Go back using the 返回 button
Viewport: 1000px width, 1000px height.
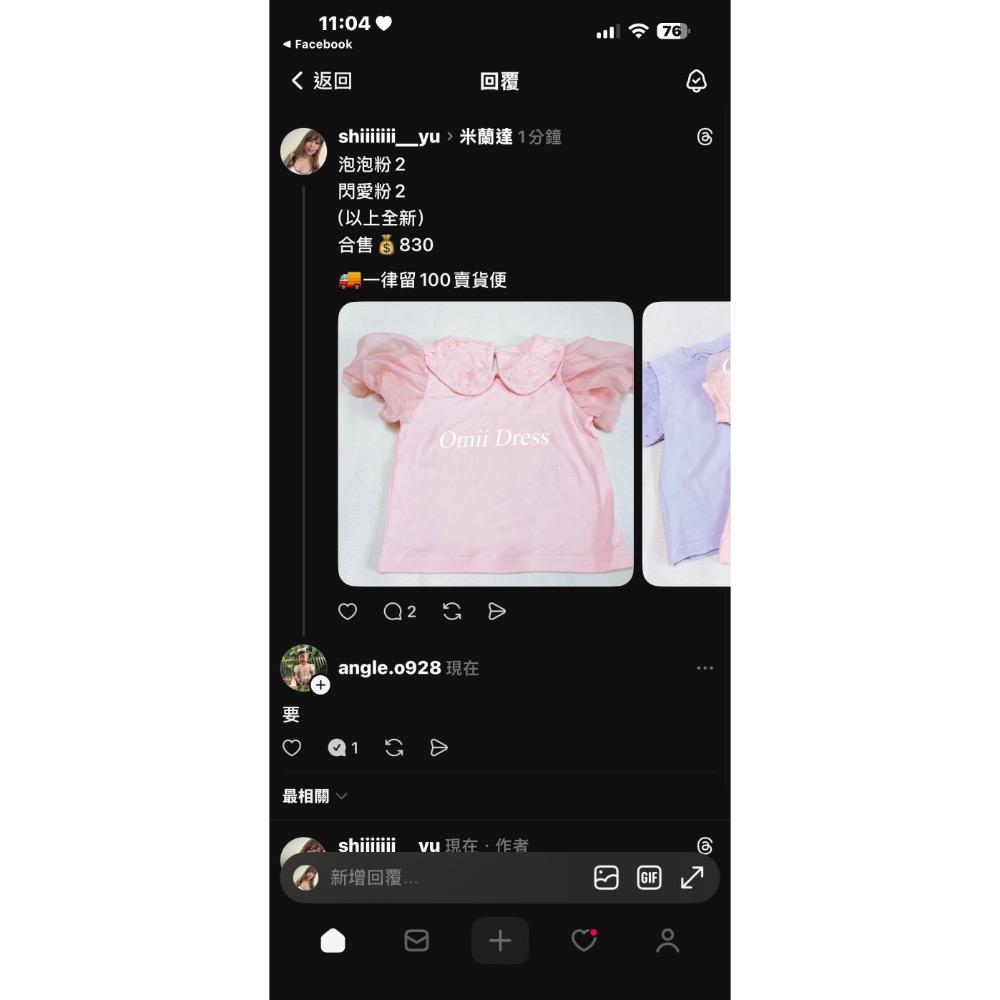(321, 81)
